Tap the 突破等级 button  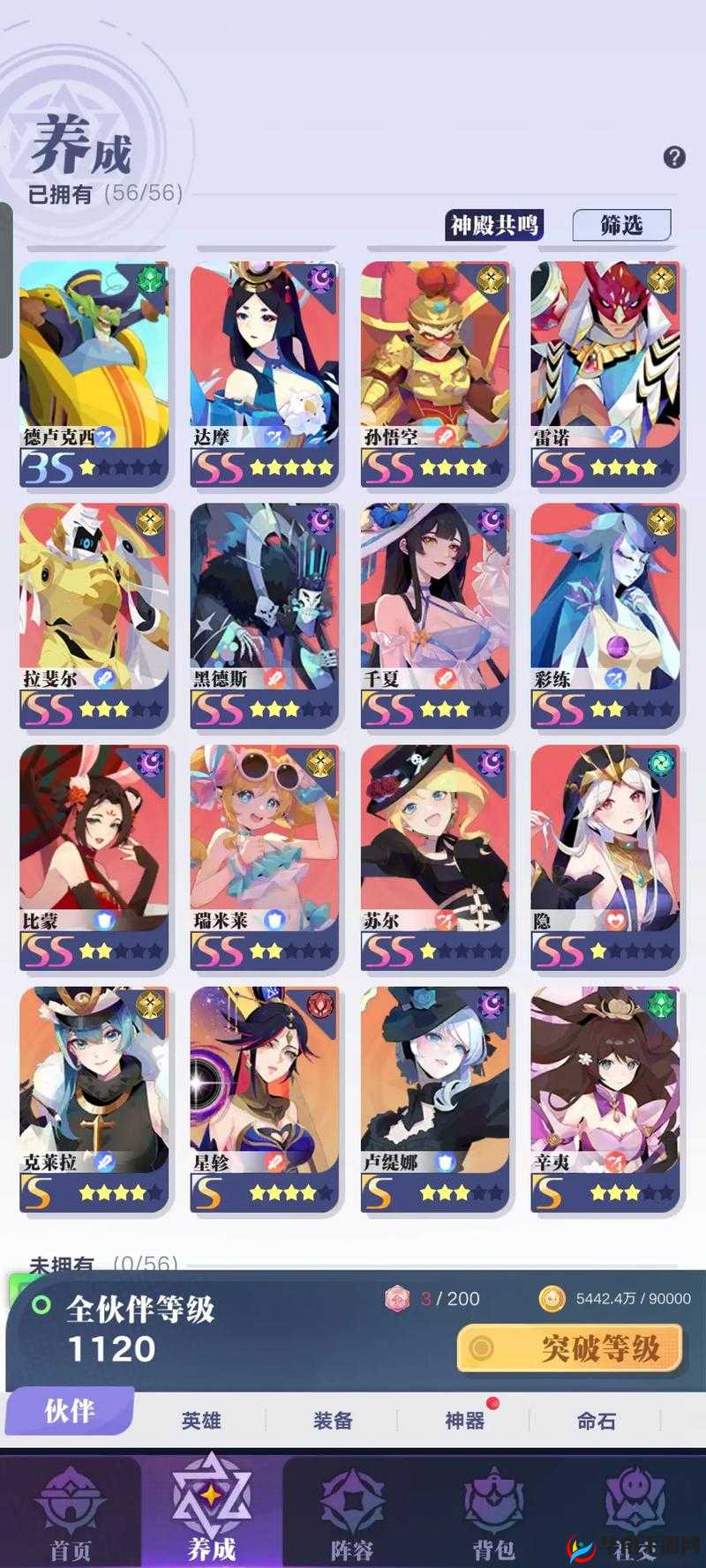pyautogui.click(x=570, y=1348)
